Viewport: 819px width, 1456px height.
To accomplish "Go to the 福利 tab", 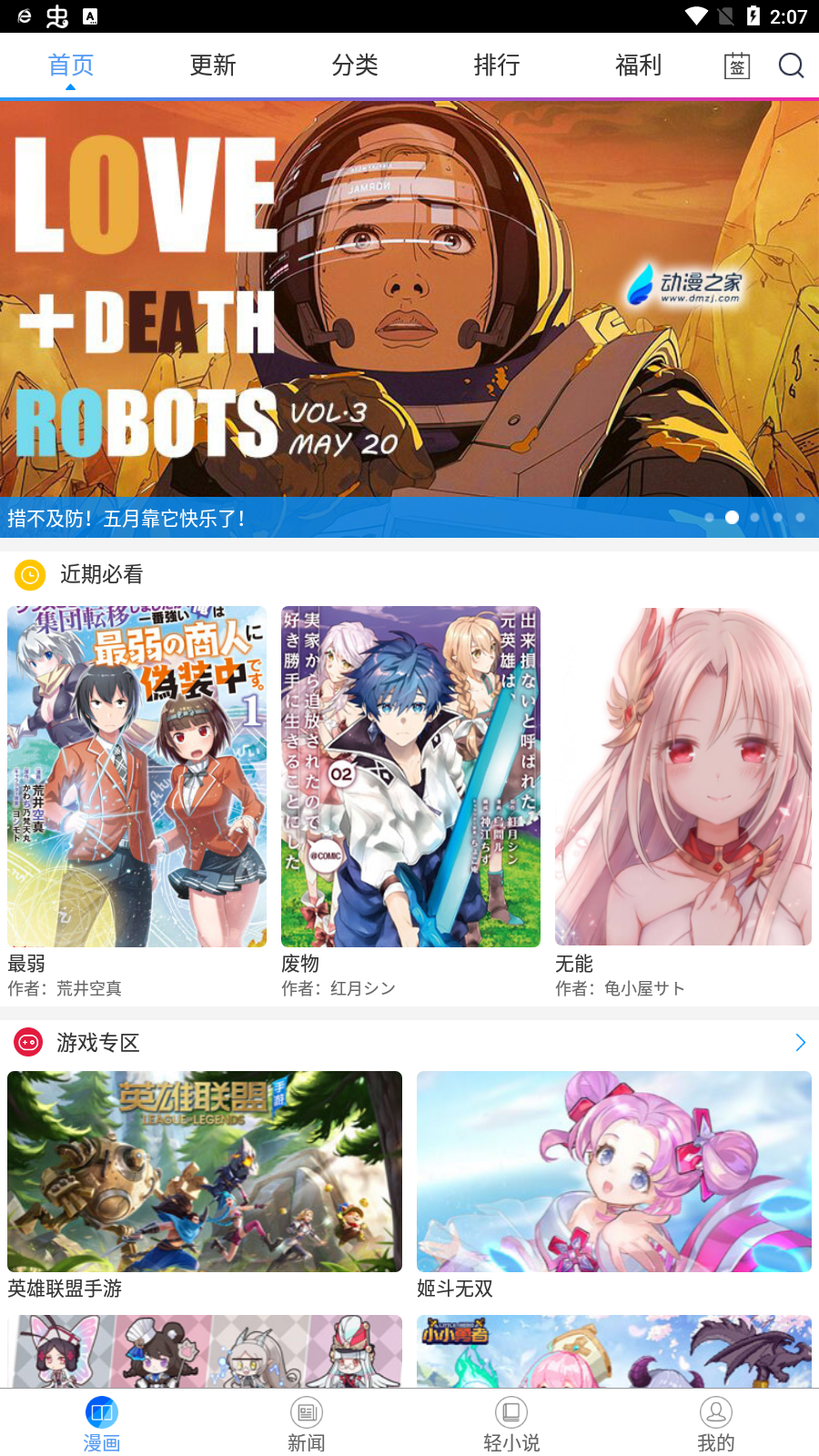I will click(638, 66).
